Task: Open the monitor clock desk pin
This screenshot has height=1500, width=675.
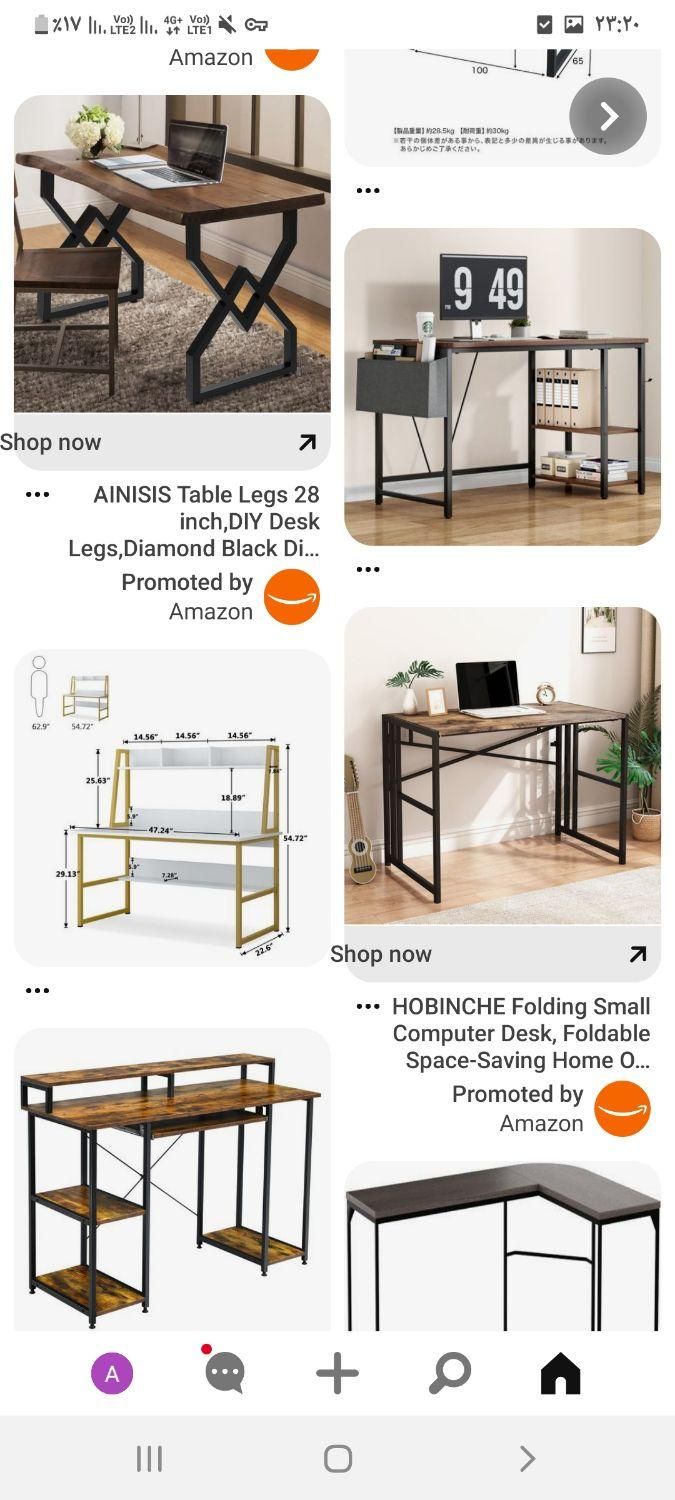Action: (502, 386)
